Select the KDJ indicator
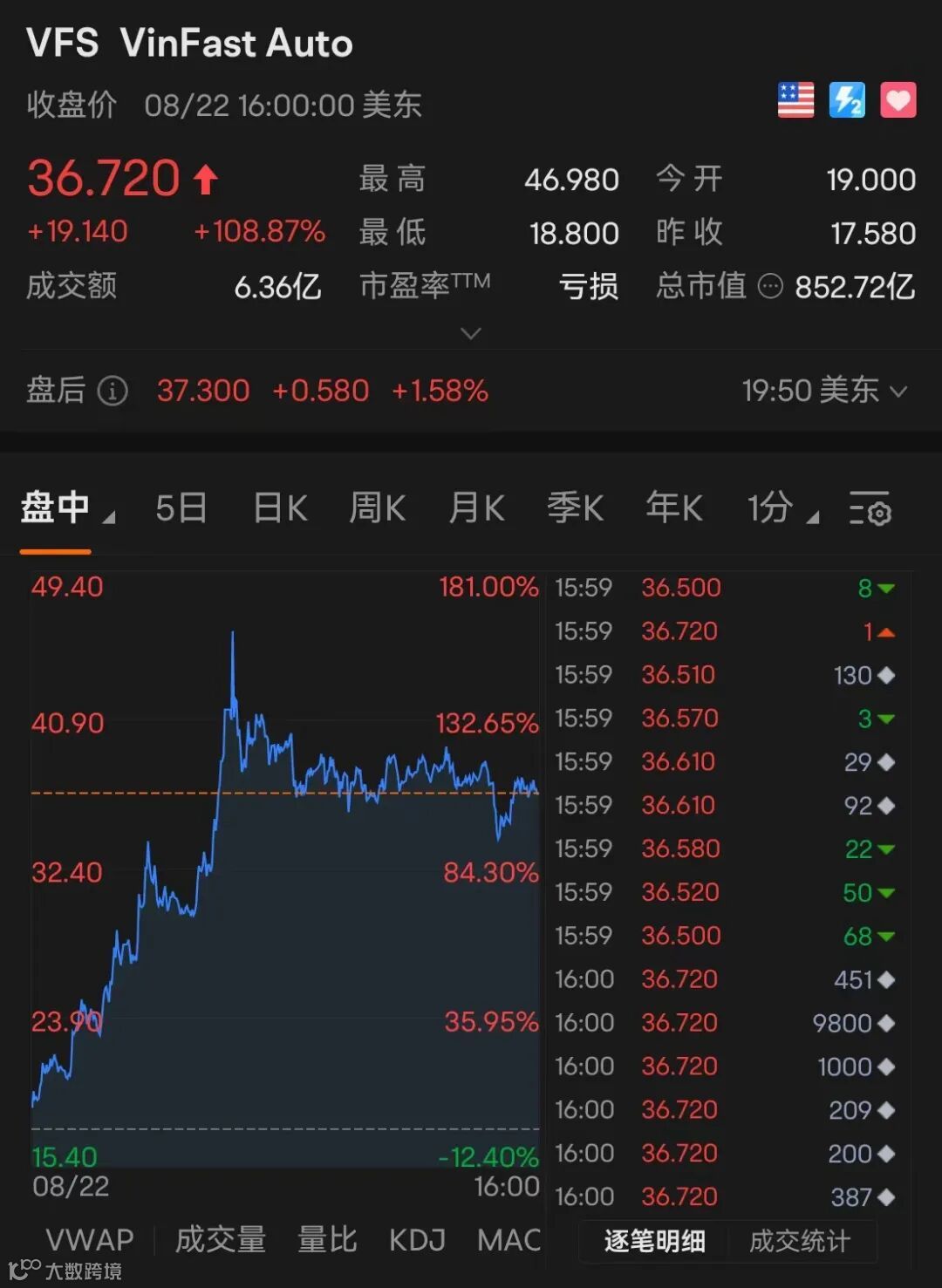 (417, 1239)
